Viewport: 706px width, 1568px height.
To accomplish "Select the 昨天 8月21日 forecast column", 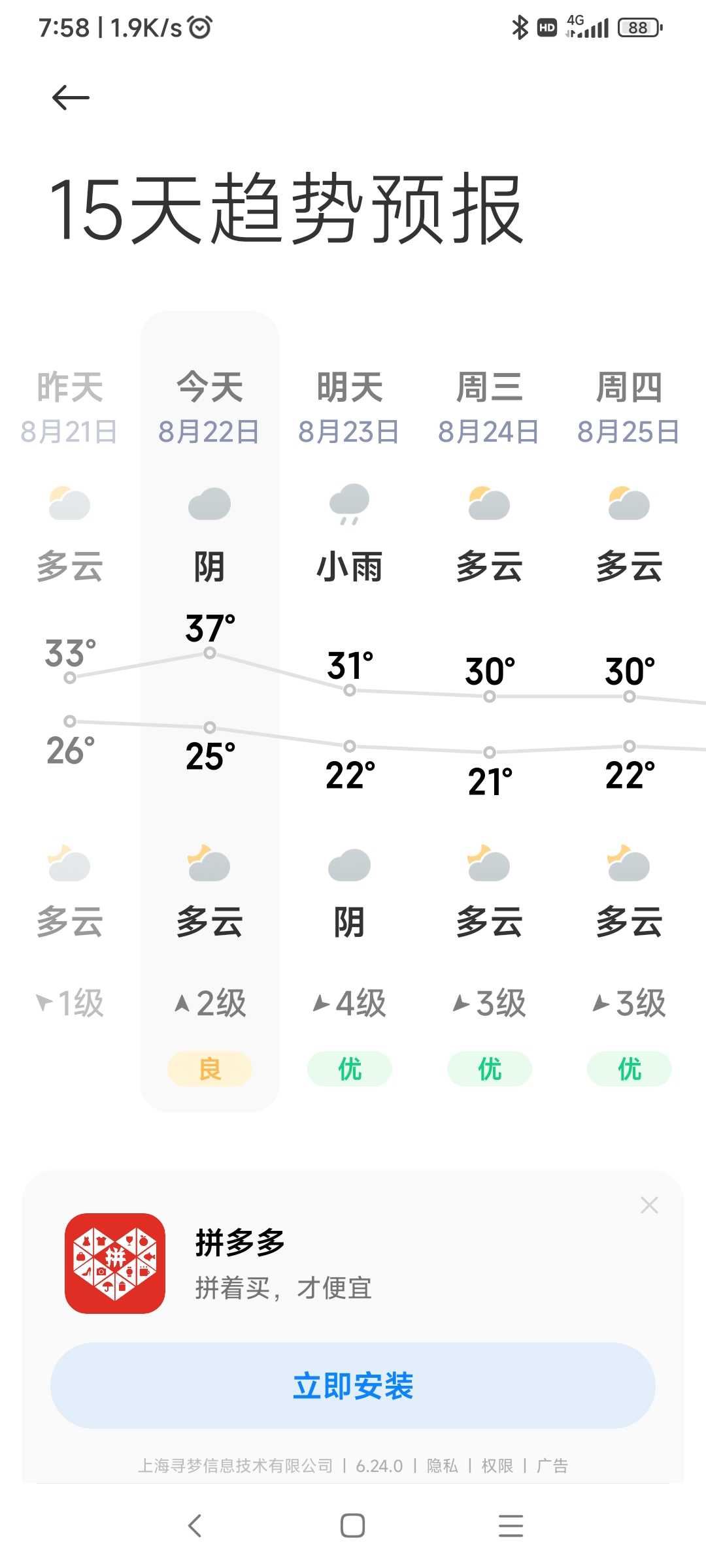I will tap(70, 711).
